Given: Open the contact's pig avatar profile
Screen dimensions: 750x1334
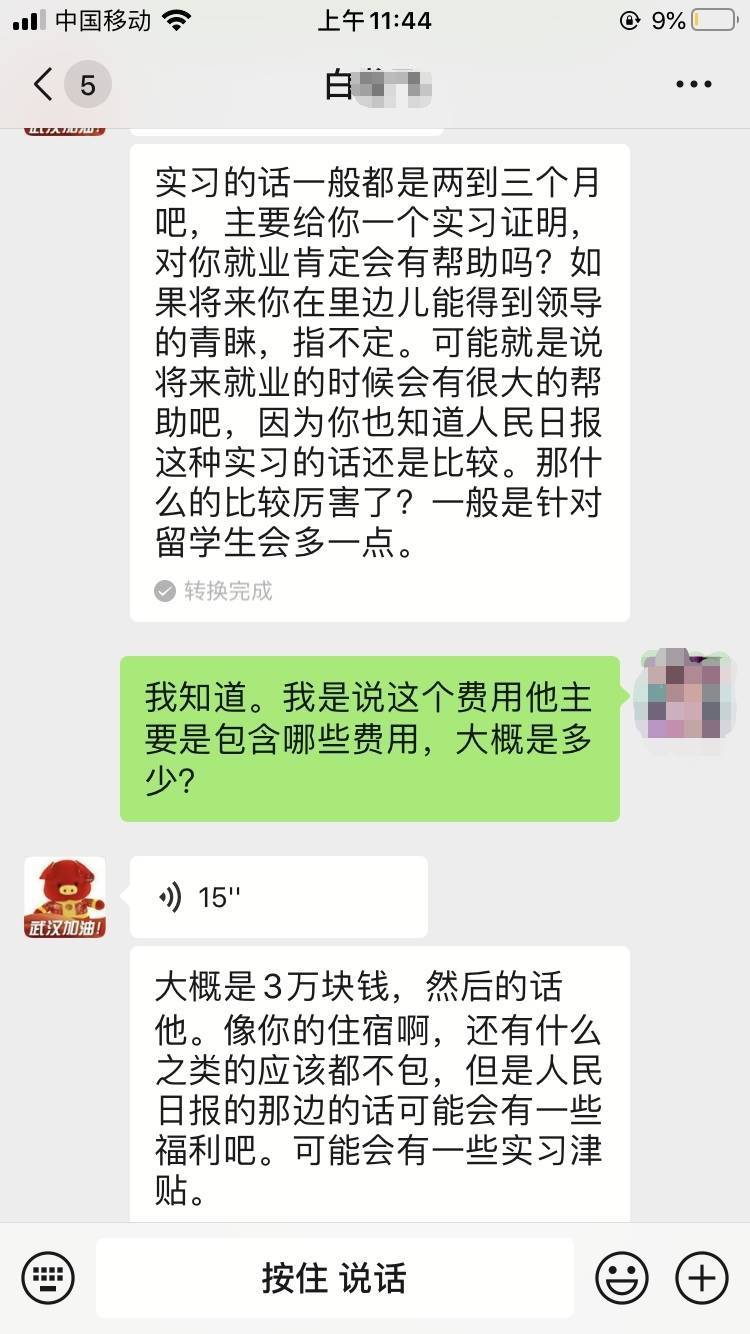Looking at the screenshot, I should point(65,897).
